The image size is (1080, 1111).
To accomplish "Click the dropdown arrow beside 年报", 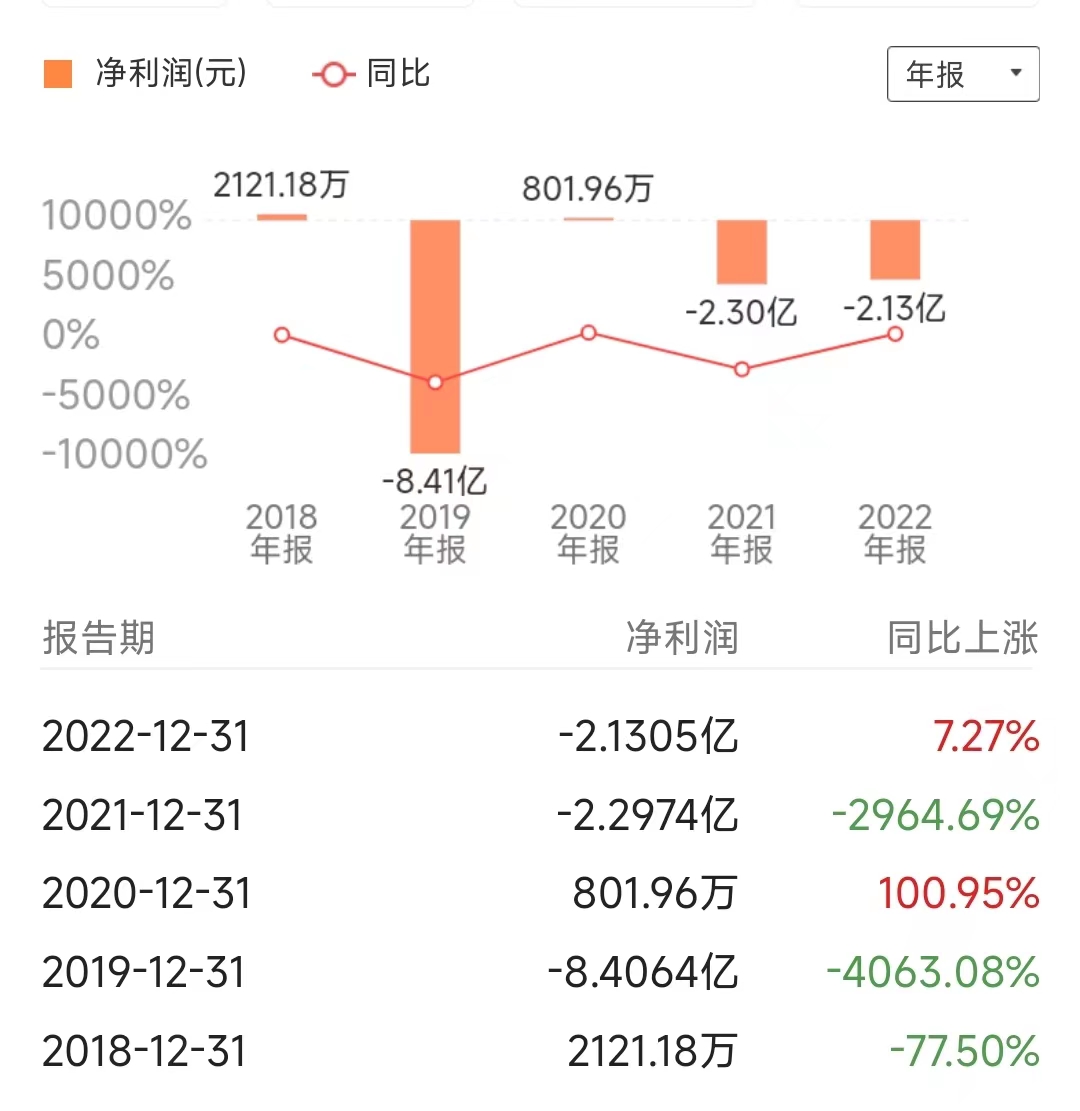I will (1014, 73).
